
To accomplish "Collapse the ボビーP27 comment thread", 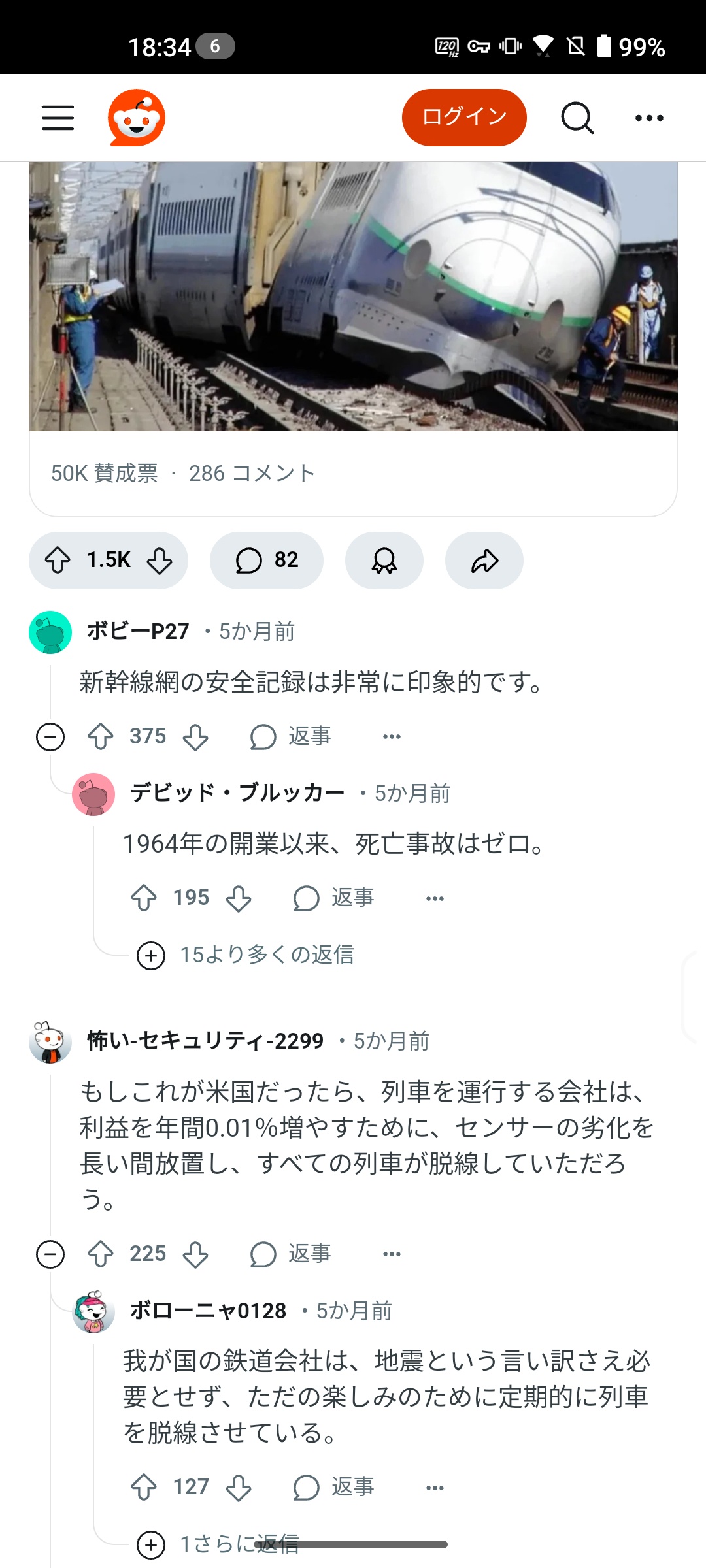I will point(50,737).
